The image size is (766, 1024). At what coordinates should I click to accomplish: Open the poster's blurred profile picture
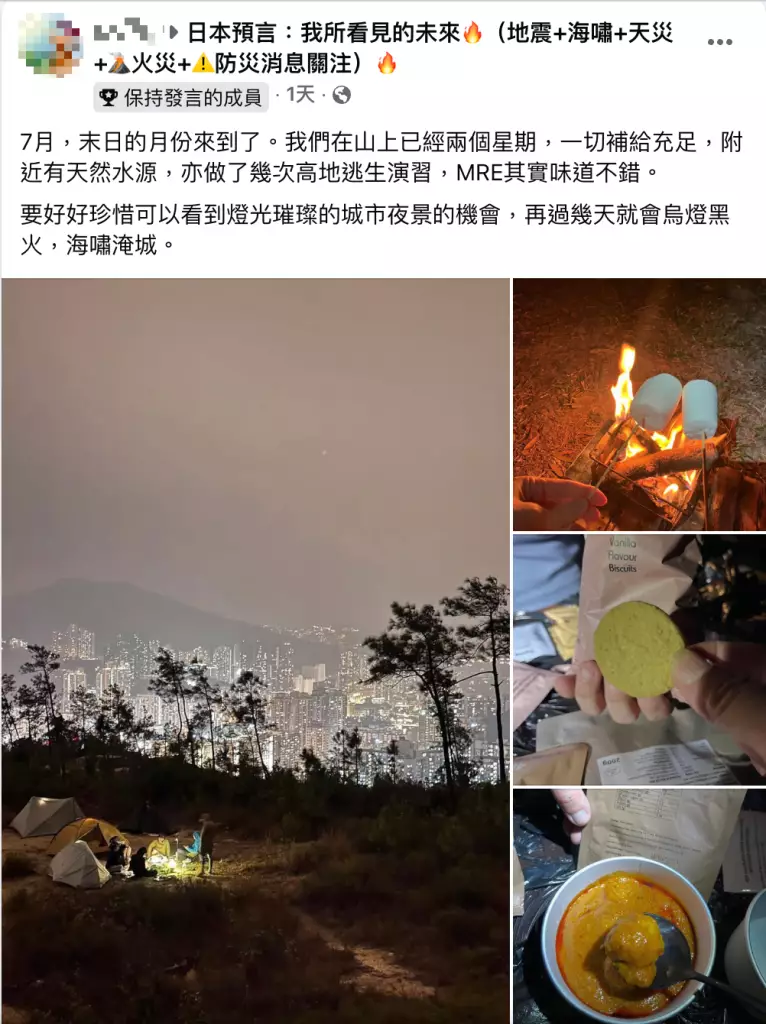50,46
